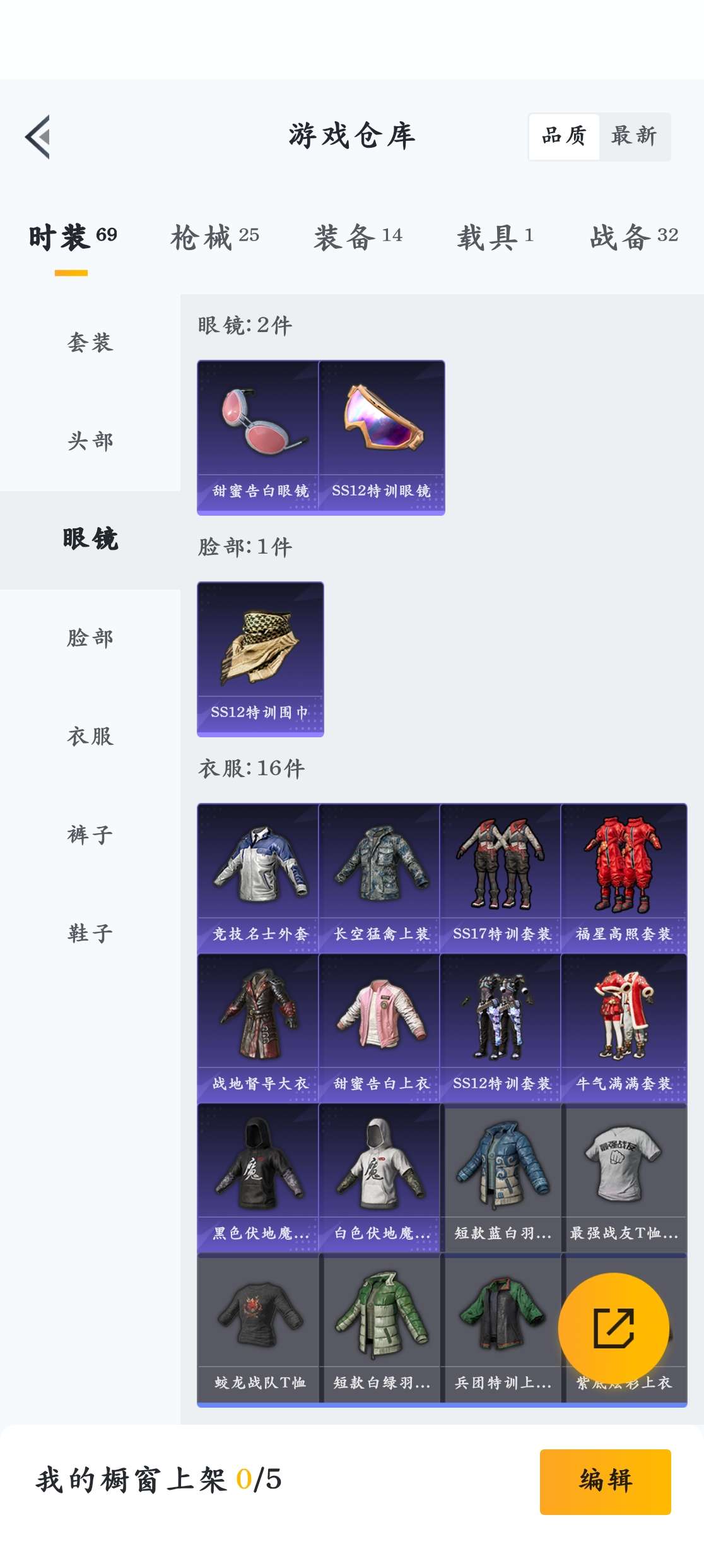Sort items by 品质
The image size is (704, 1568).
(564, 136)
